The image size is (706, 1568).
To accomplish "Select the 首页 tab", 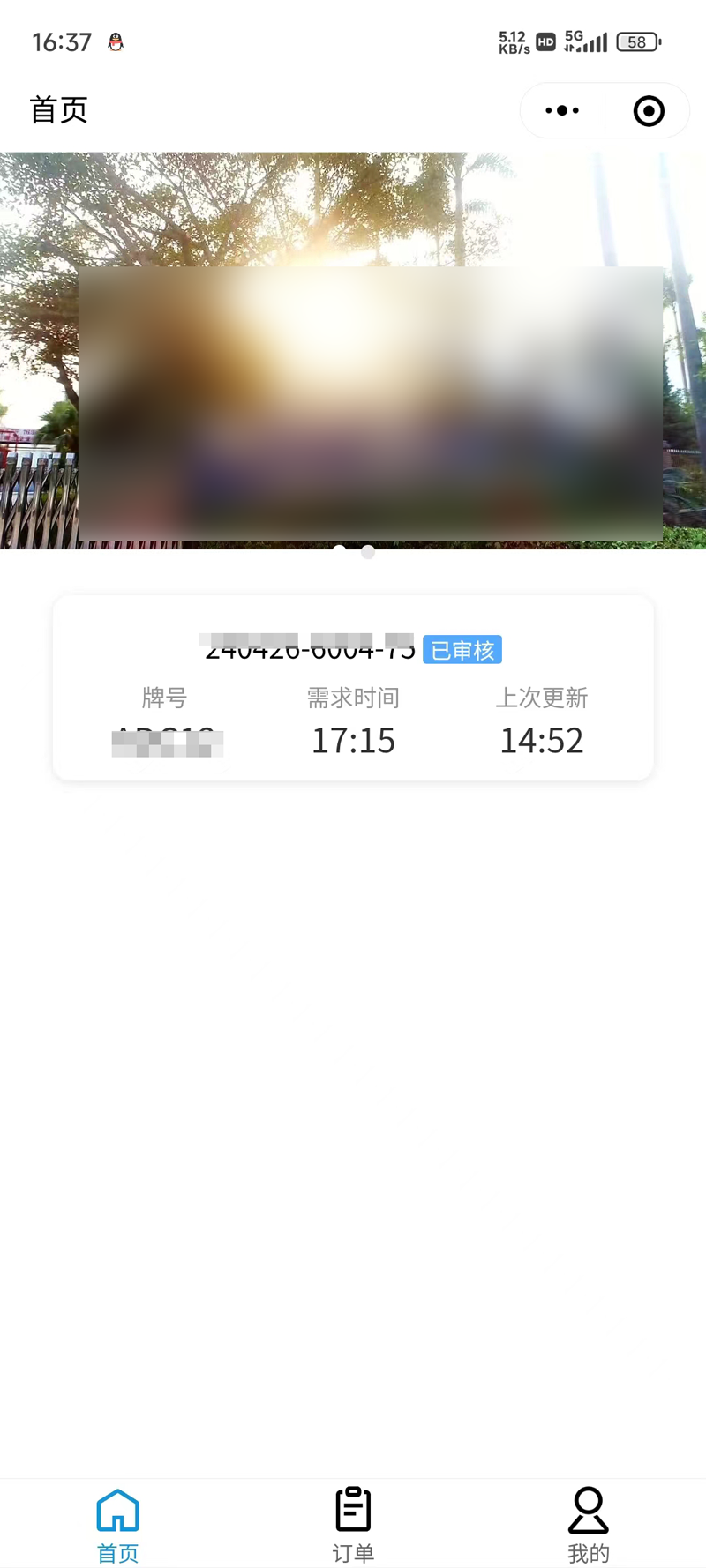I will point(117,1524).
